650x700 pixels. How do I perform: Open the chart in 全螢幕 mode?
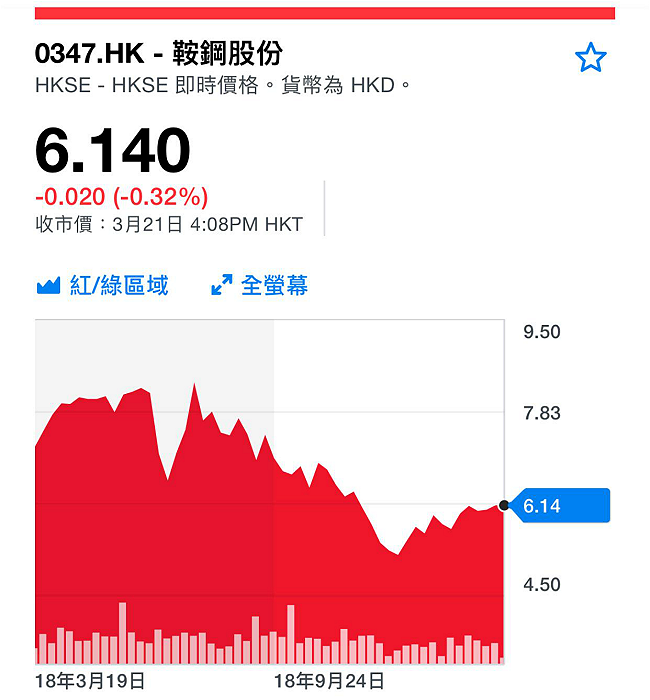coord(259,285)
